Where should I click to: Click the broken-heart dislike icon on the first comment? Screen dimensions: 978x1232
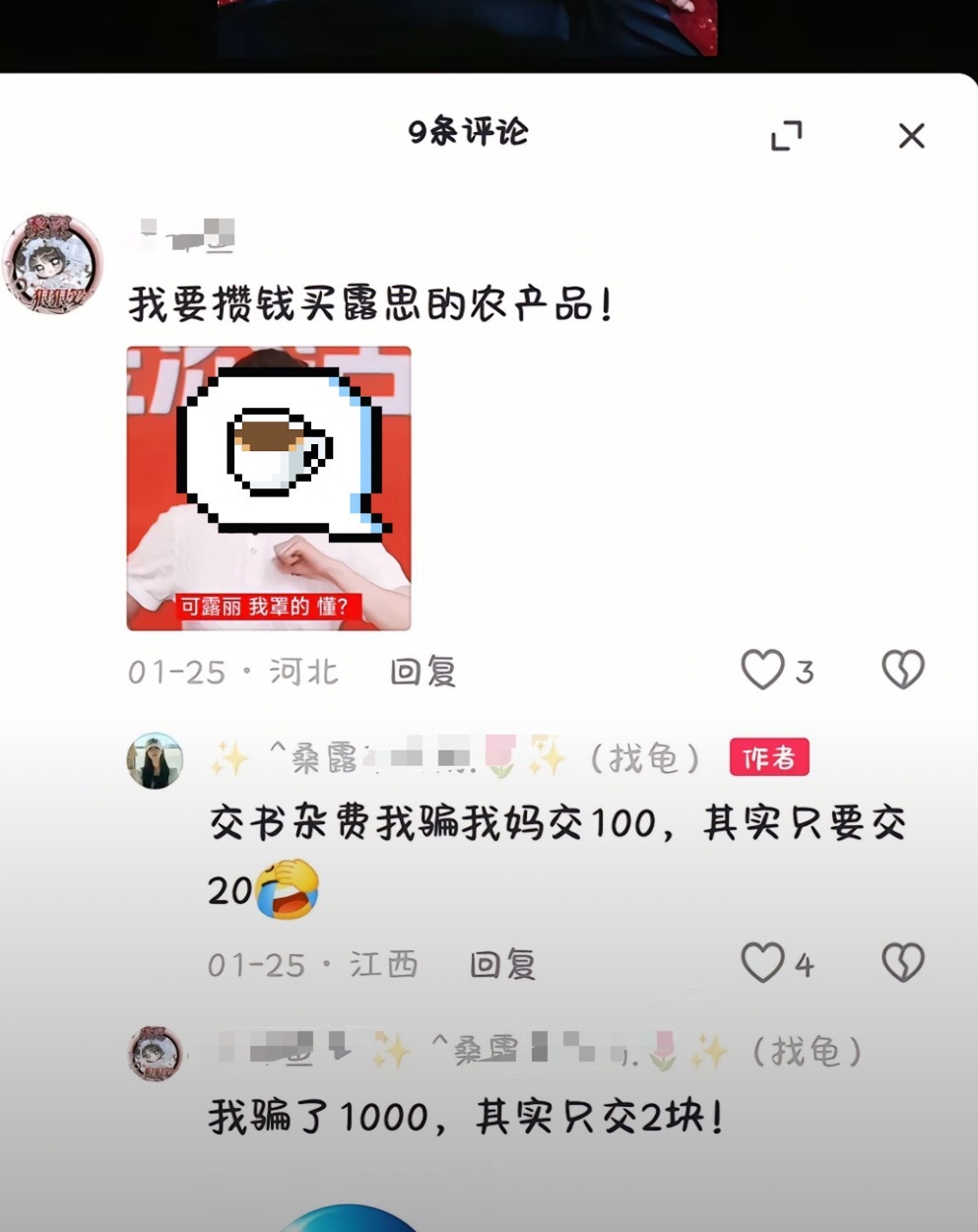(x=901, y=671)
